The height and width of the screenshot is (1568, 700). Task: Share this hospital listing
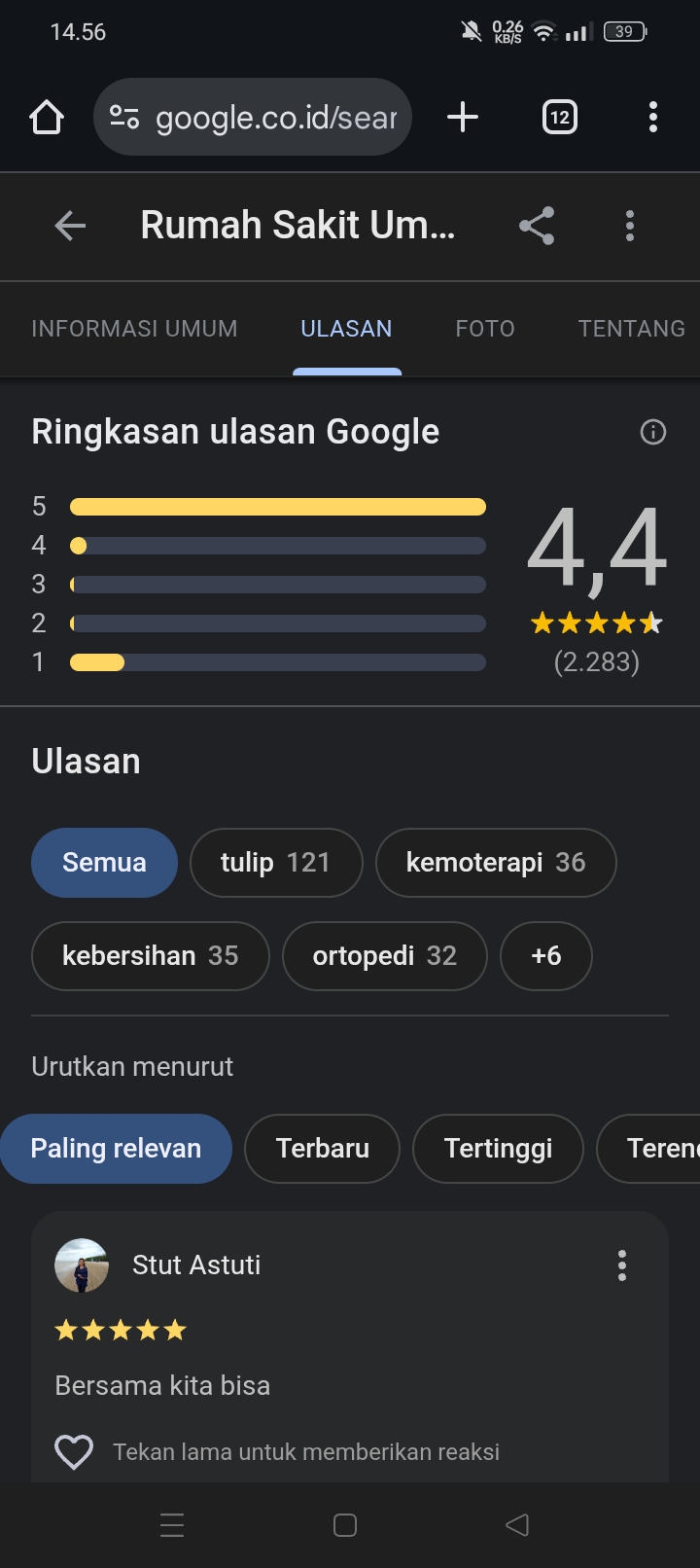(537, 226)
